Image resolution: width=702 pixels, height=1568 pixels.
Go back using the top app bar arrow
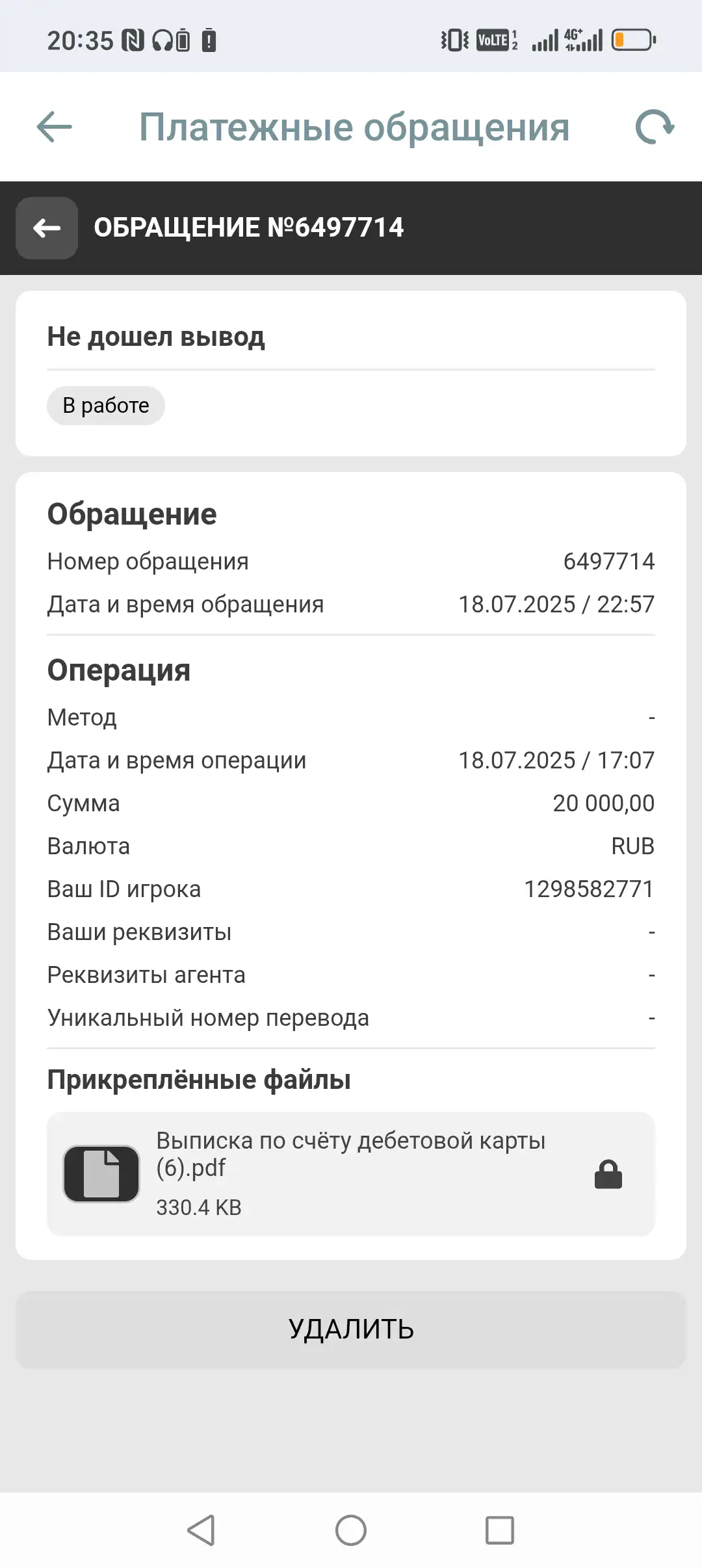(55, 127)
